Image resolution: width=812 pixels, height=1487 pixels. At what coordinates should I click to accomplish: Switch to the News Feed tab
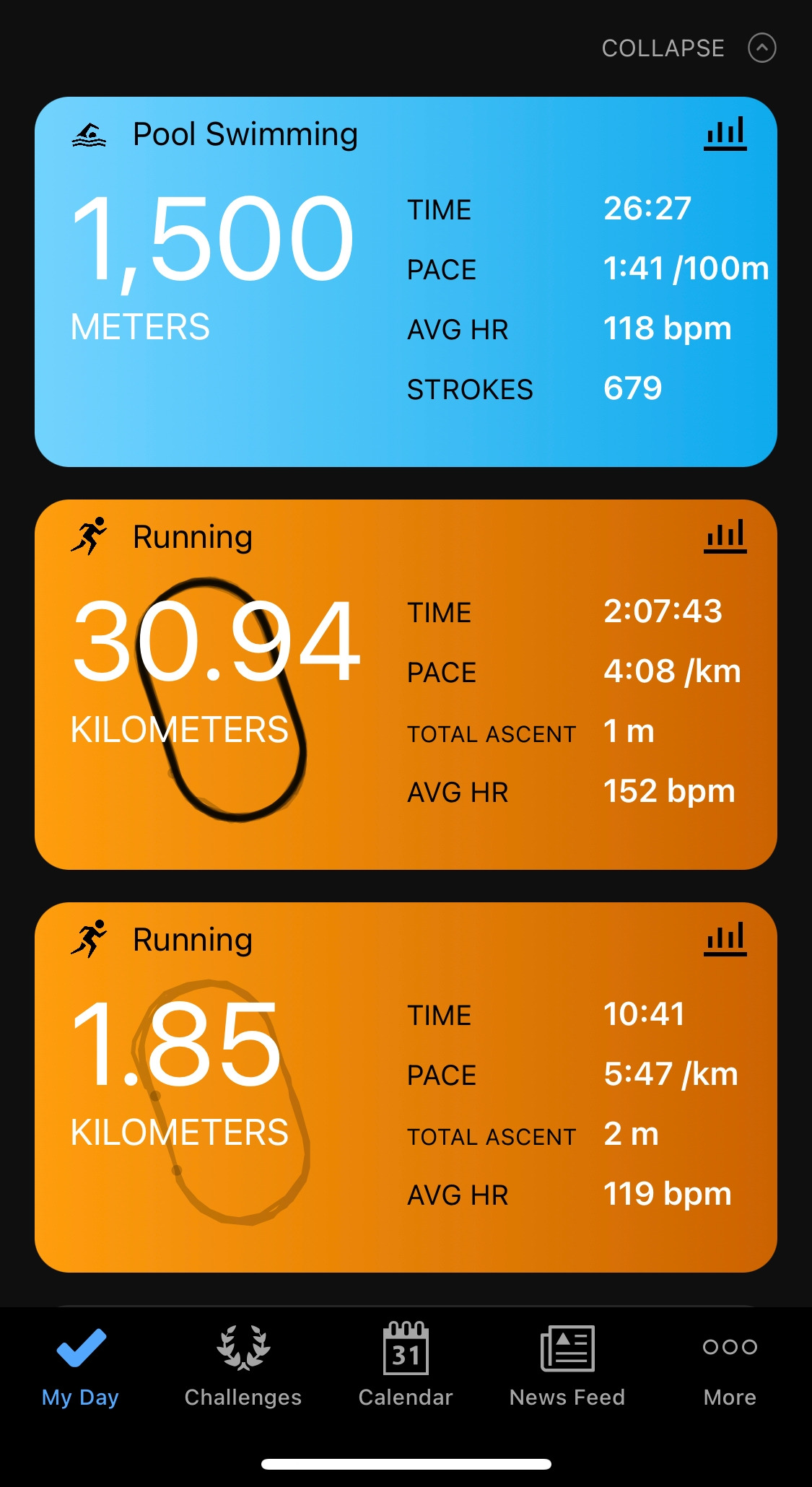click(x=567, y=1365)
